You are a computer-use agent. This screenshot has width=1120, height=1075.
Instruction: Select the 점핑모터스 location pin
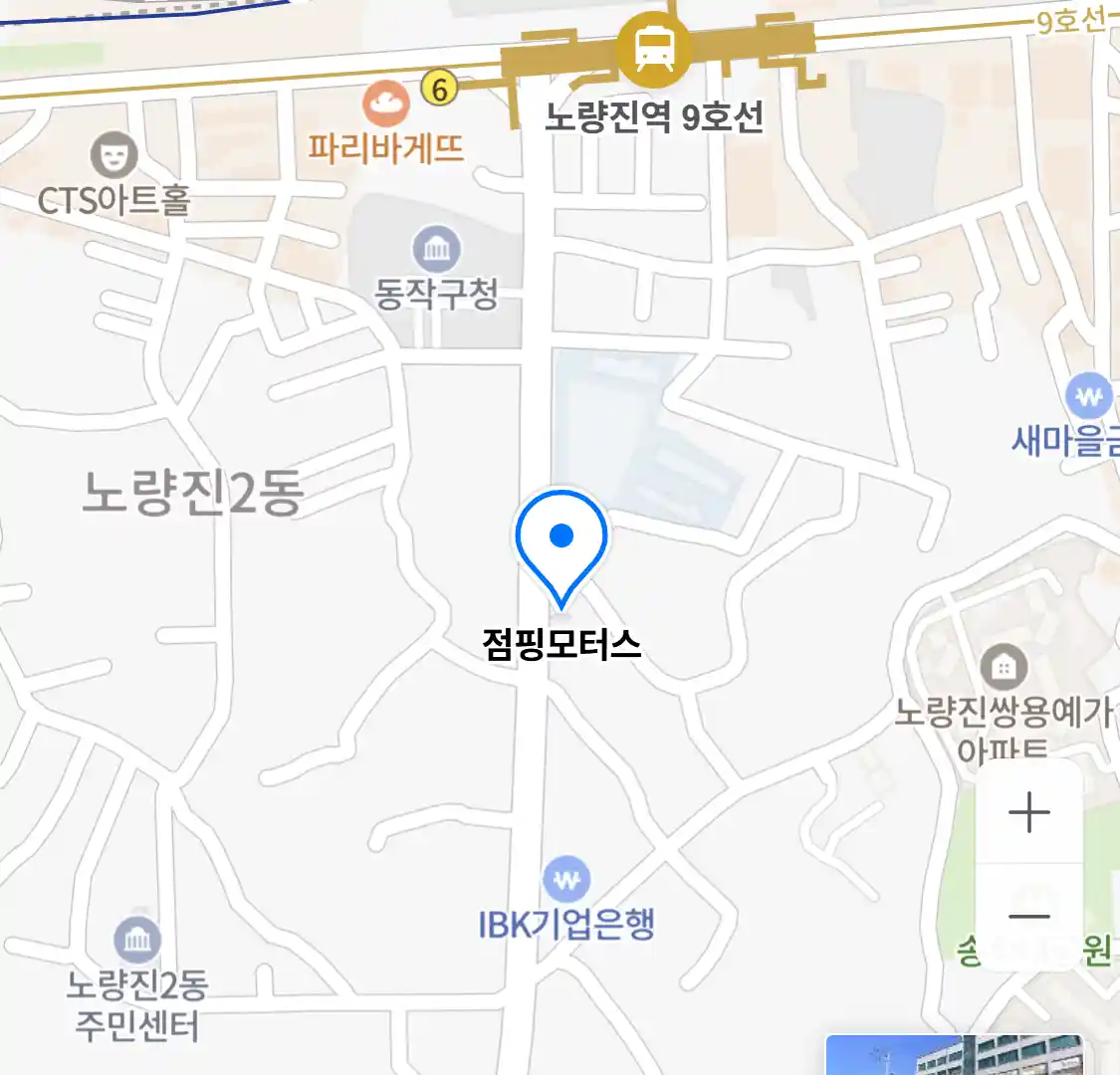tap(561, 543)
